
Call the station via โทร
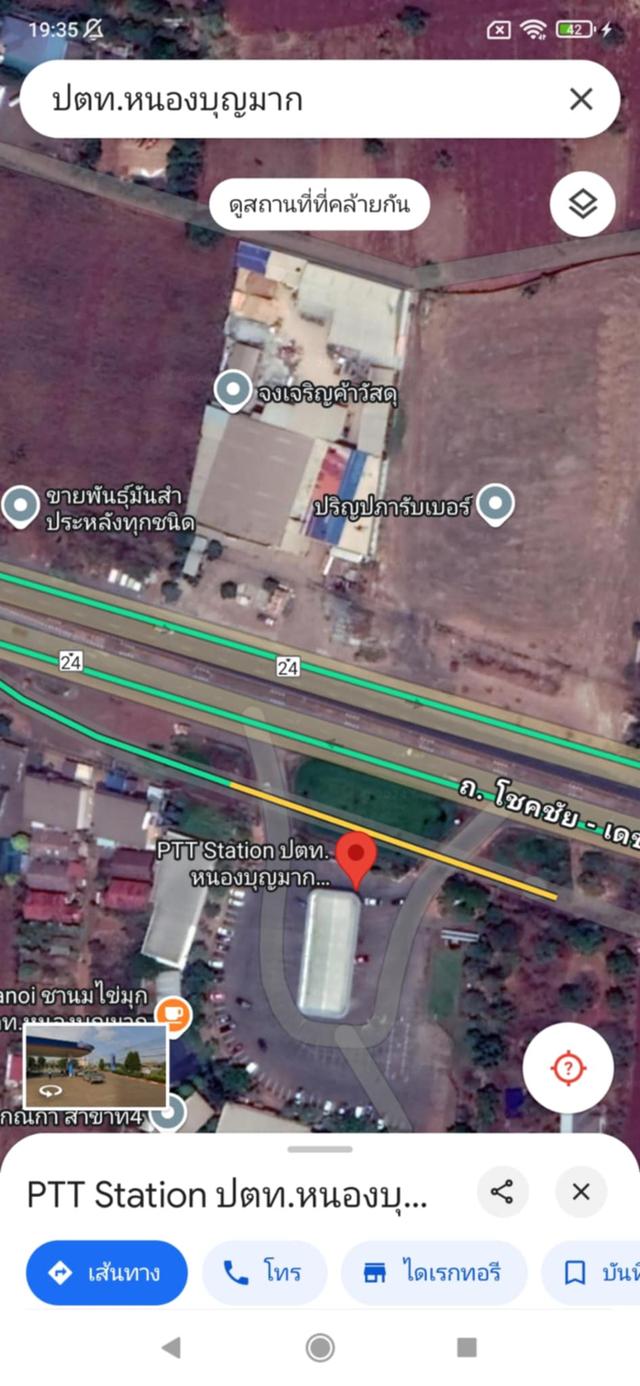click(x=264, y=1273)
